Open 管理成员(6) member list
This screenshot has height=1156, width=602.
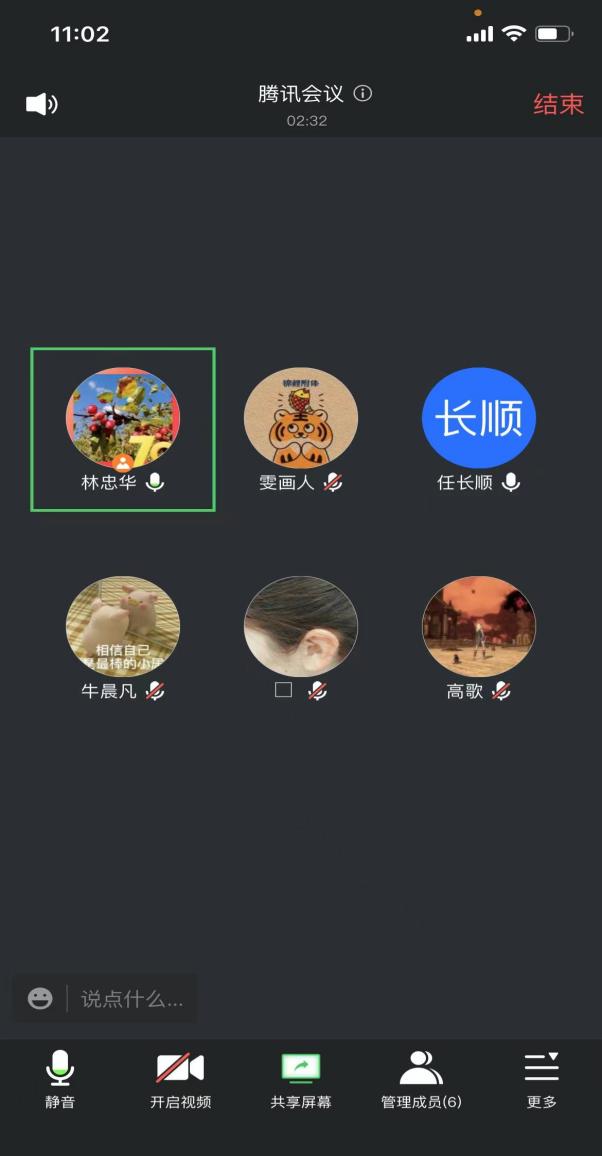pos(421,1080)
